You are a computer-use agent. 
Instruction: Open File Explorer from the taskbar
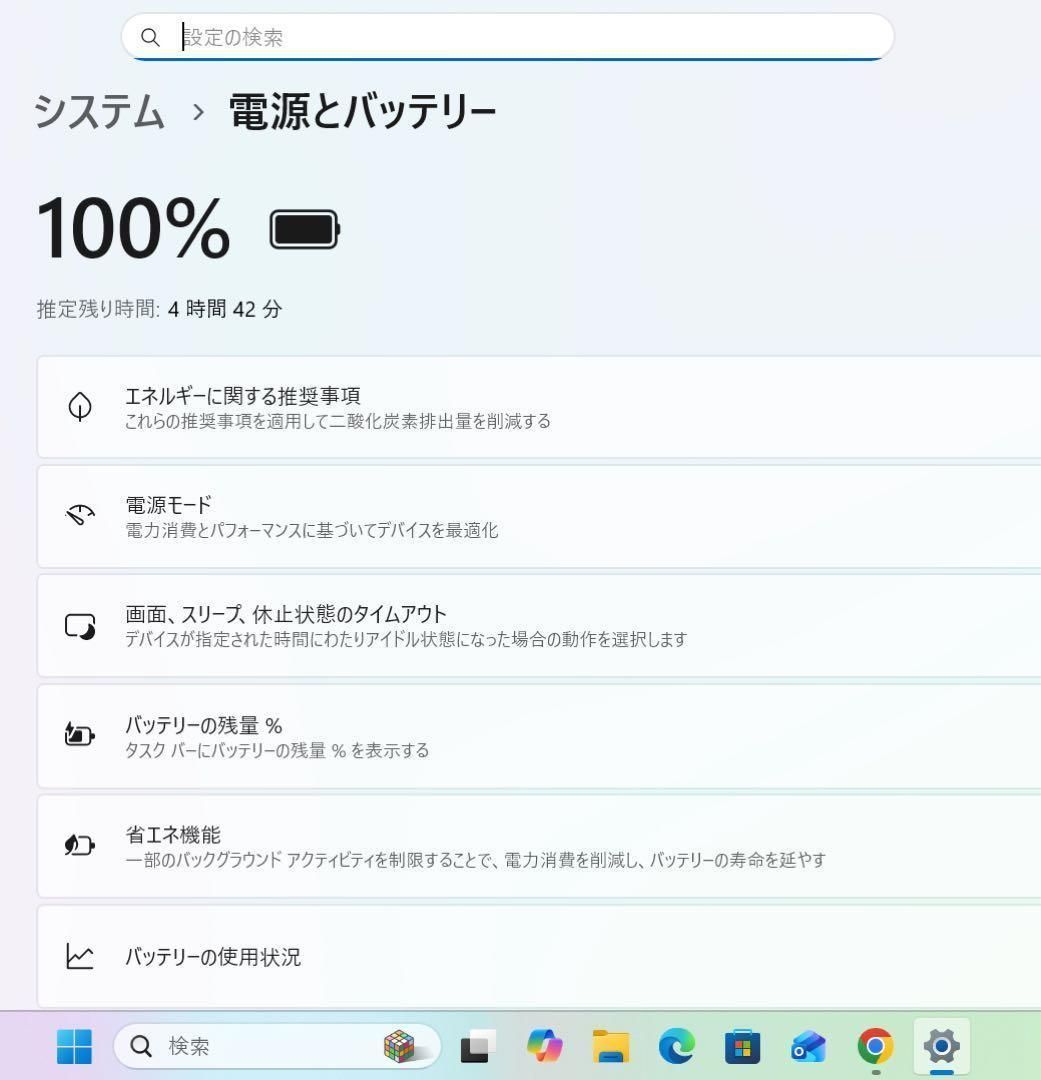(x=610, y=1047)
